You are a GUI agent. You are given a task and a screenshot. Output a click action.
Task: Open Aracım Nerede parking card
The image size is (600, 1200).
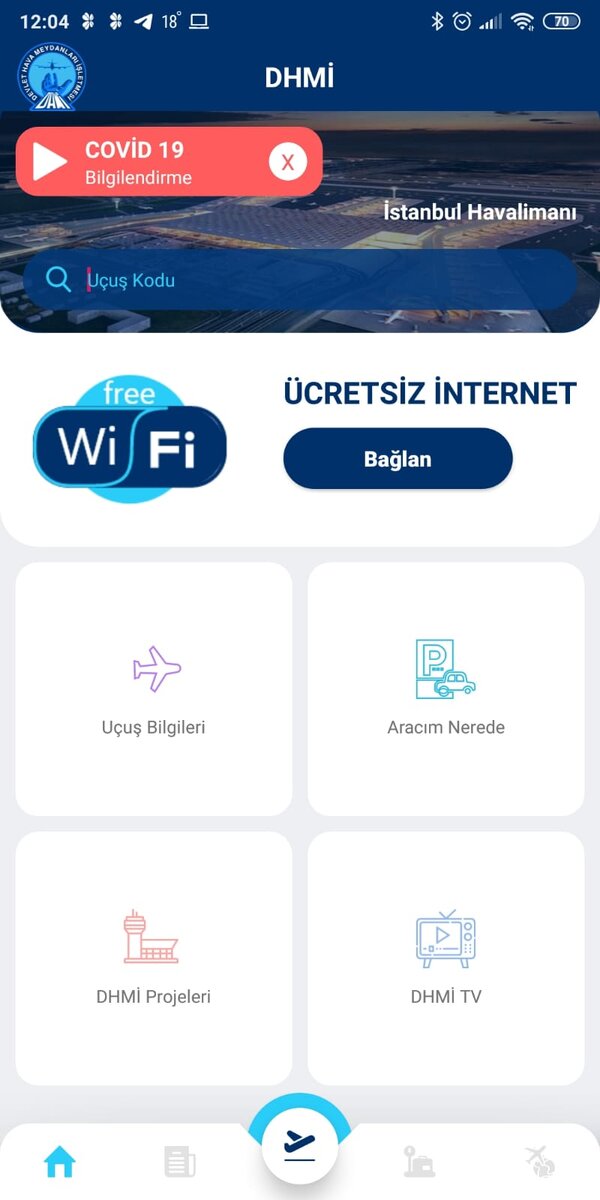[x=446, y=689]
